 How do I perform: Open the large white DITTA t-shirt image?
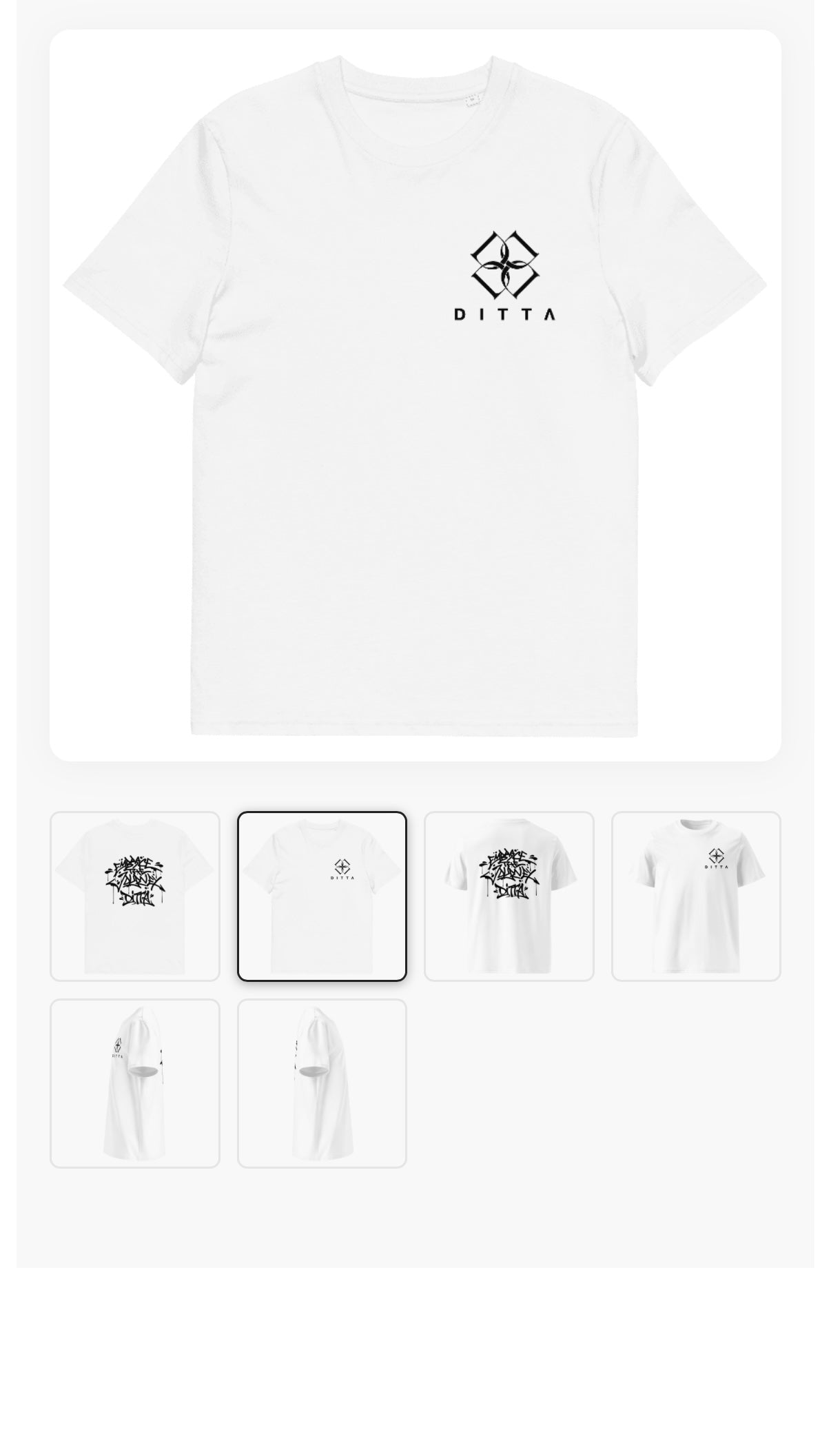tap(415, 395)
